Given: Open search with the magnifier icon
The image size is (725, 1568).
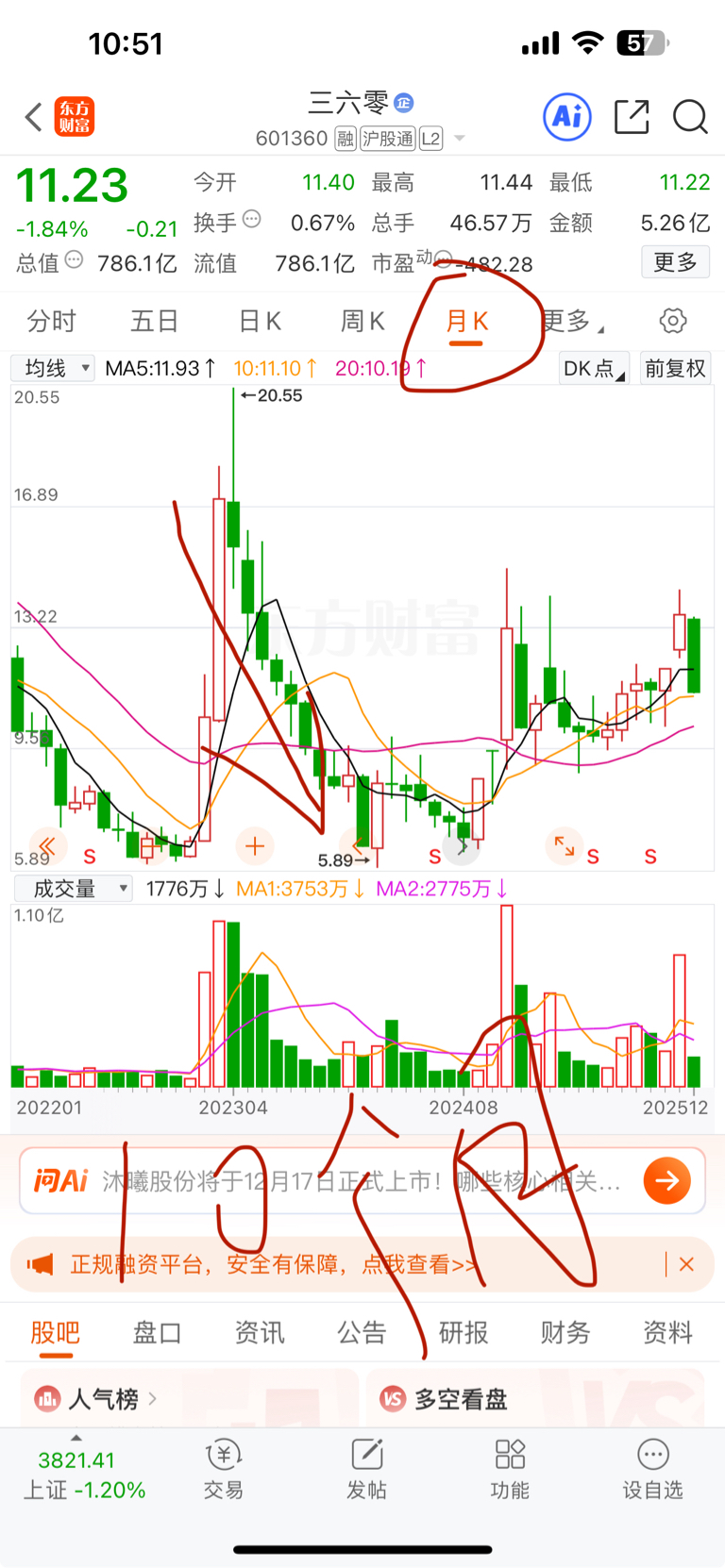Looking at the screenshot, I should [690, 117].
